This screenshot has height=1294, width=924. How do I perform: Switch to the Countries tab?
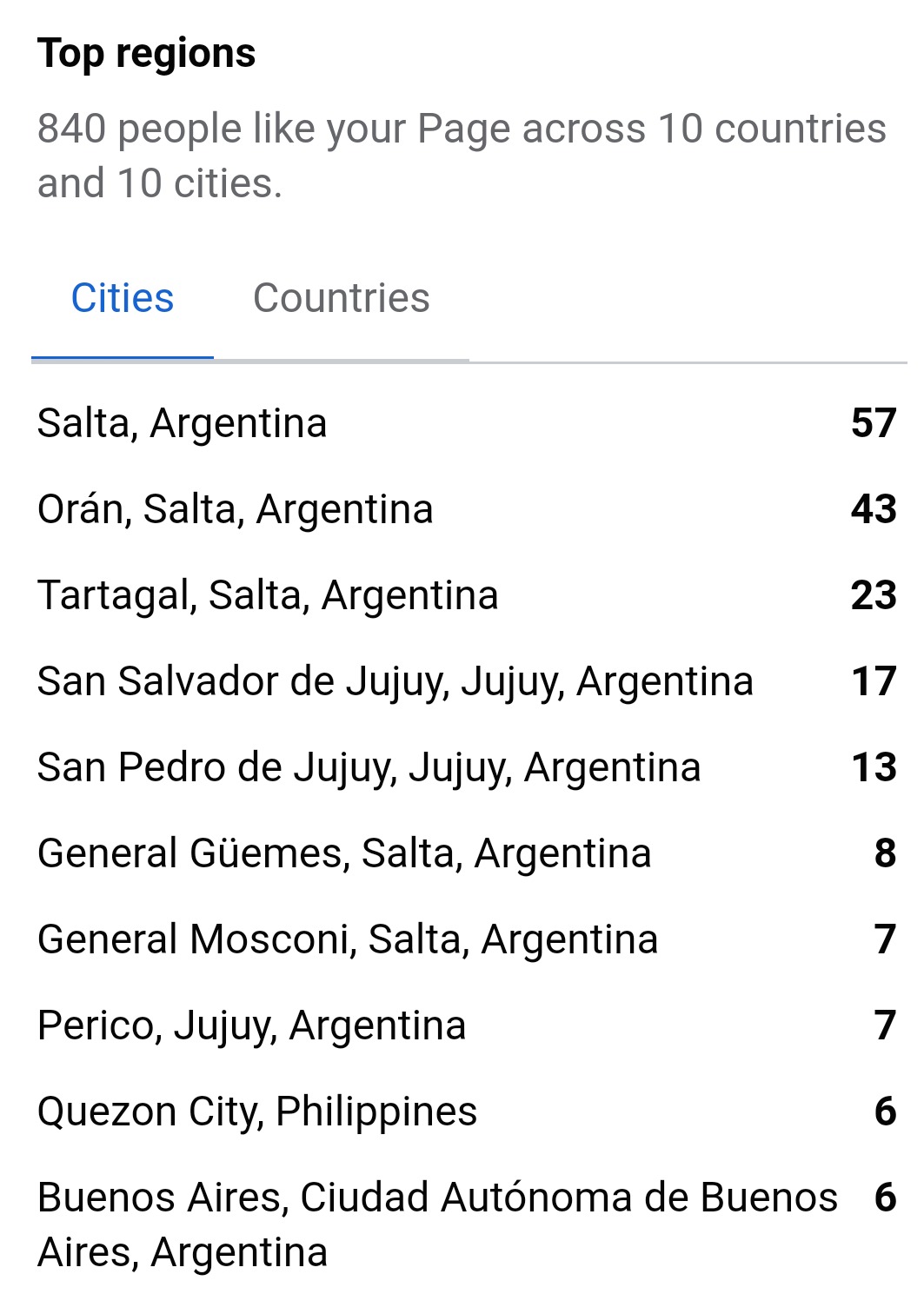point(341,298)
